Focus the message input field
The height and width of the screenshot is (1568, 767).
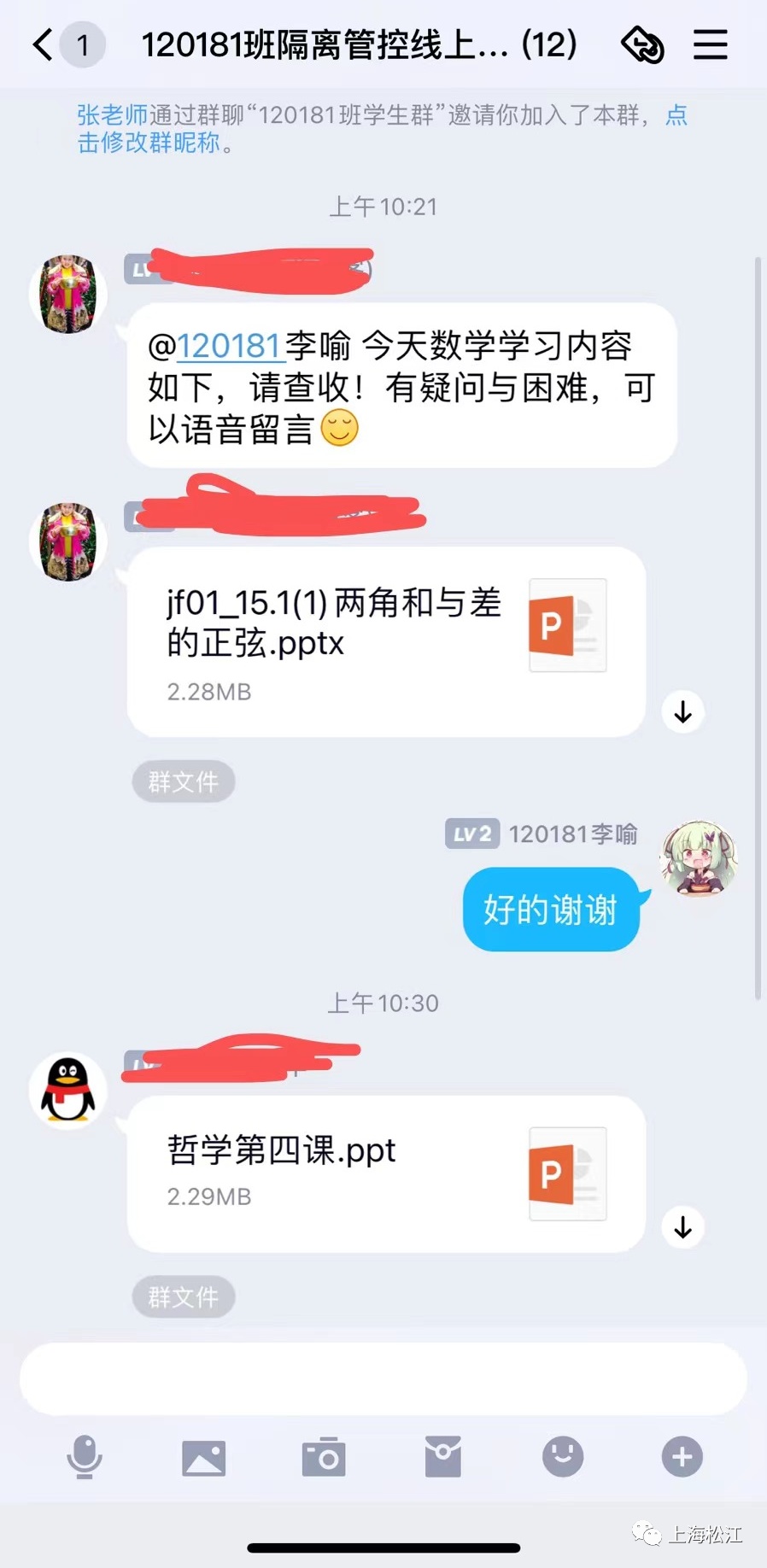[x=383, y=1378]
